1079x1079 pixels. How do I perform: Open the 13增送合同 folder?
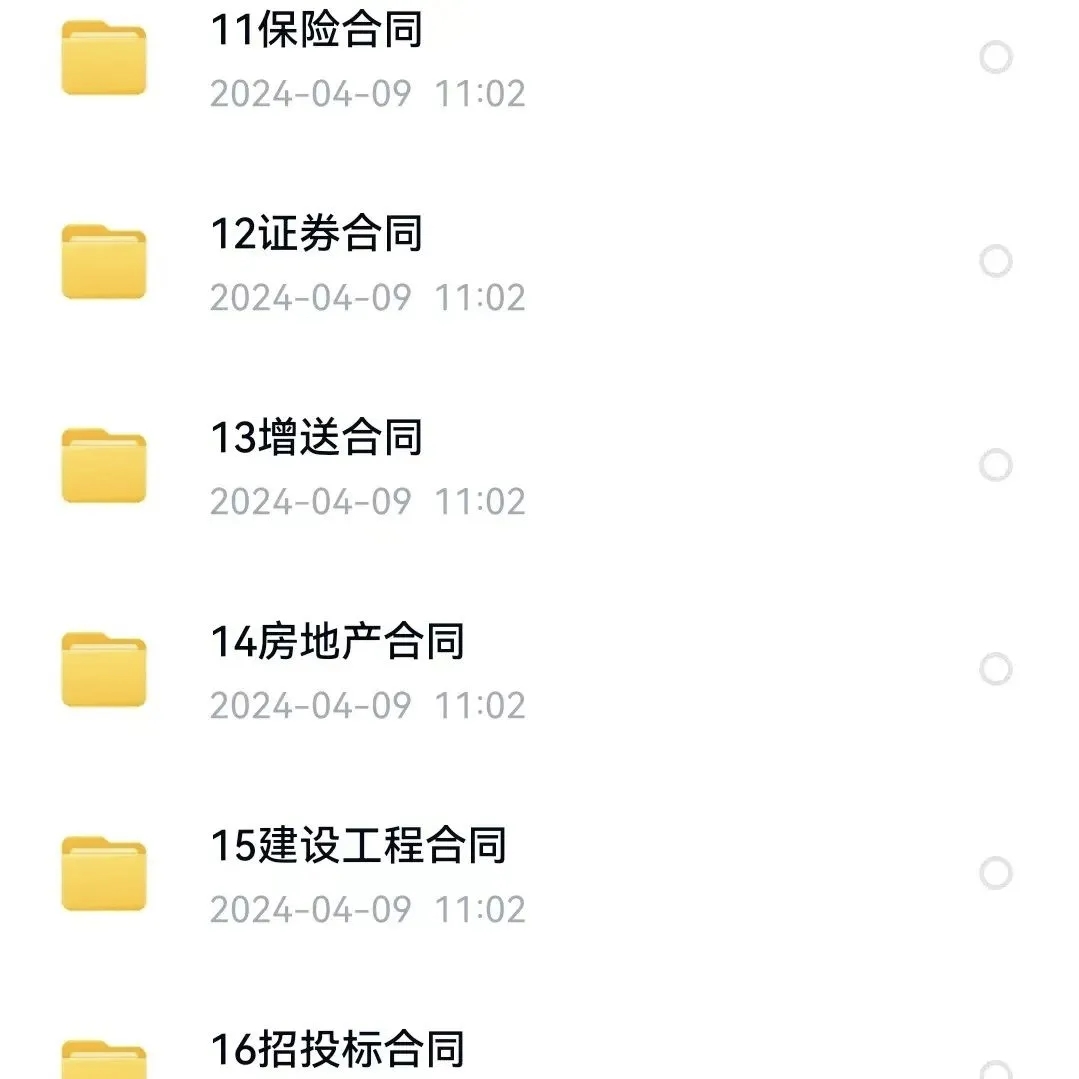click(x=315, y=439)
